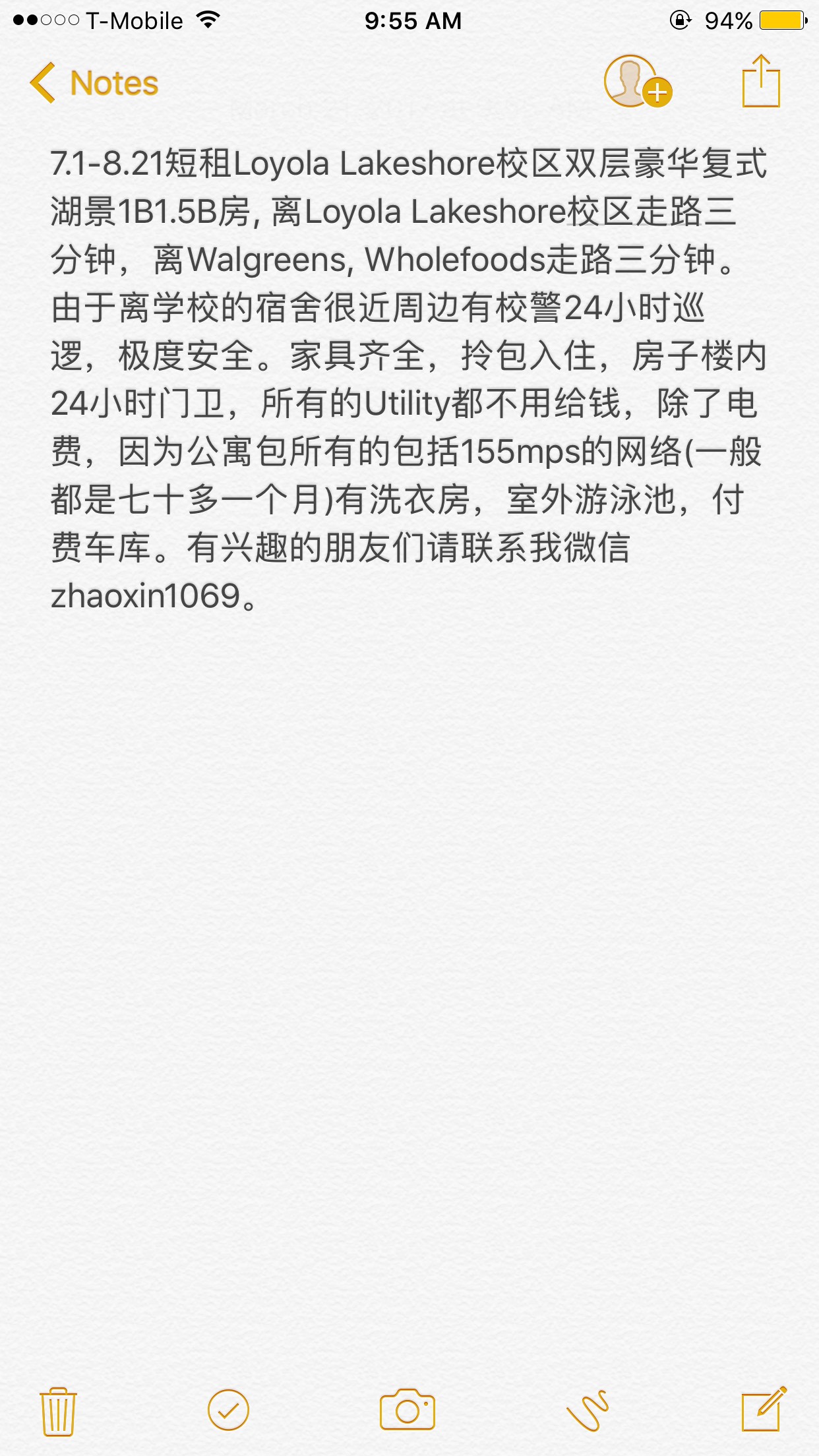Viewport: 819px width, 1456px height.
Task: Add people to this note
Action: 636,82
